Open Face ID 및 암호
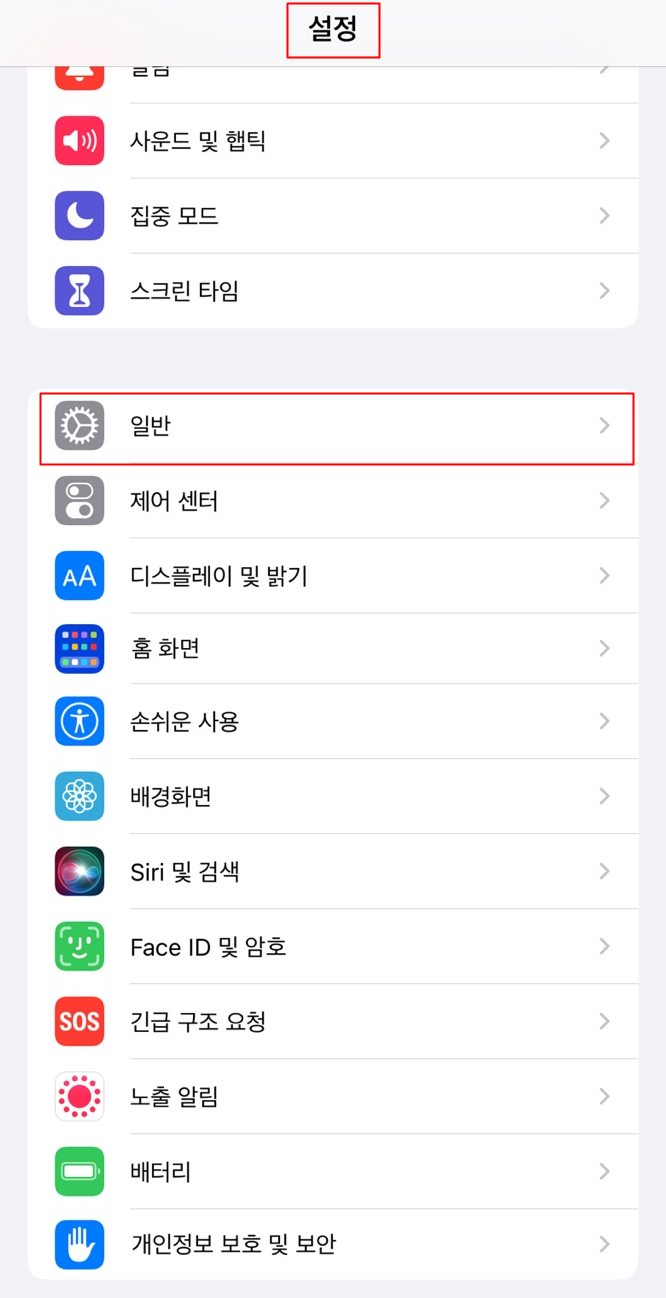This screenshot has height=1298, width=666. [x=333, y=946]
